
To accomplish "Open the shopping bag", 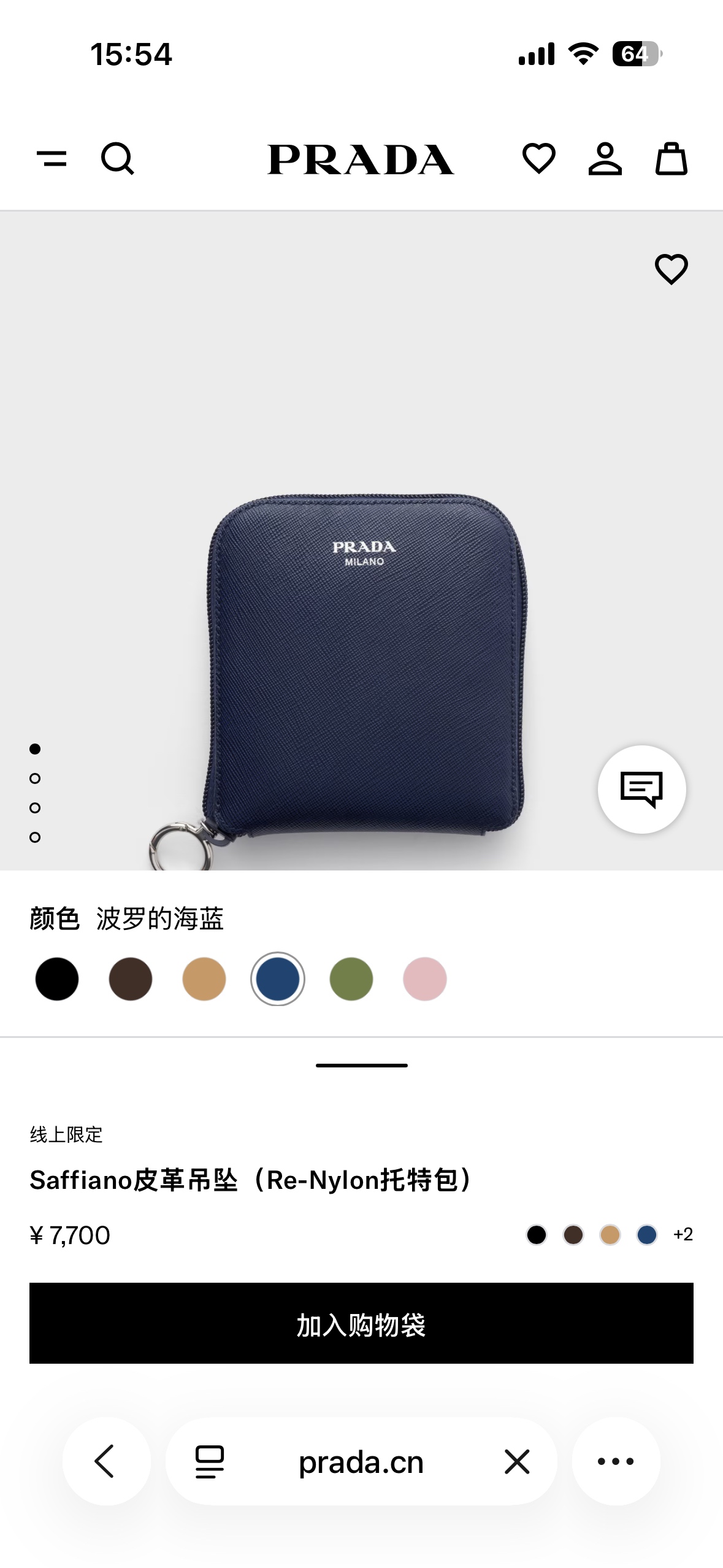I will click(x=671, y=159).
